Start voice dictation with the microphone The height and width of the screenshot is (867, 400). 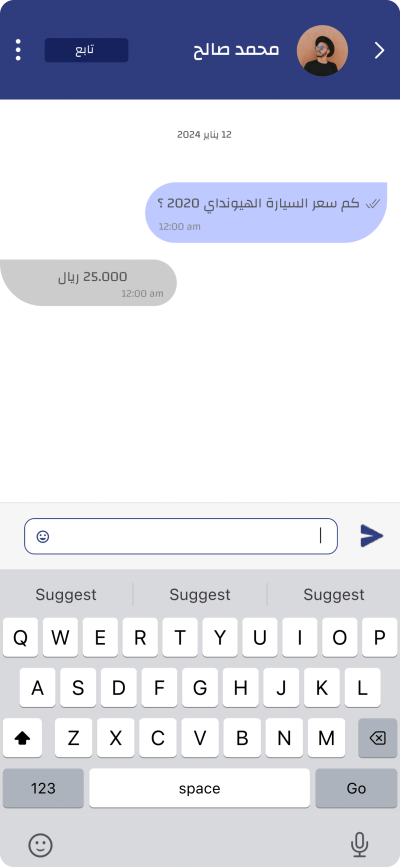pyautogui.click(x=359, y=845)
